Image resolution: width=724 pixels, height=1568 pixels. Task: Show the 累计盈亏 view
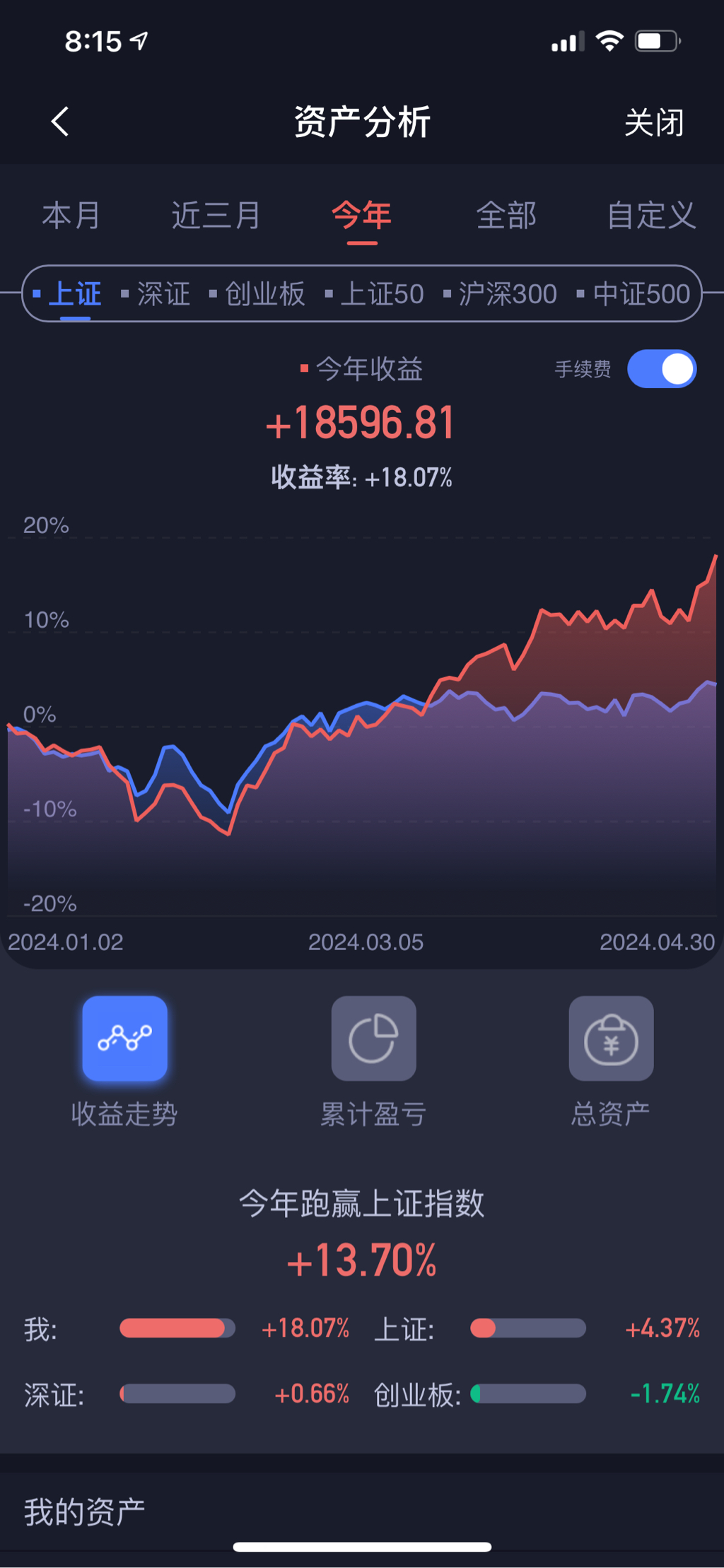point(373,1061)
